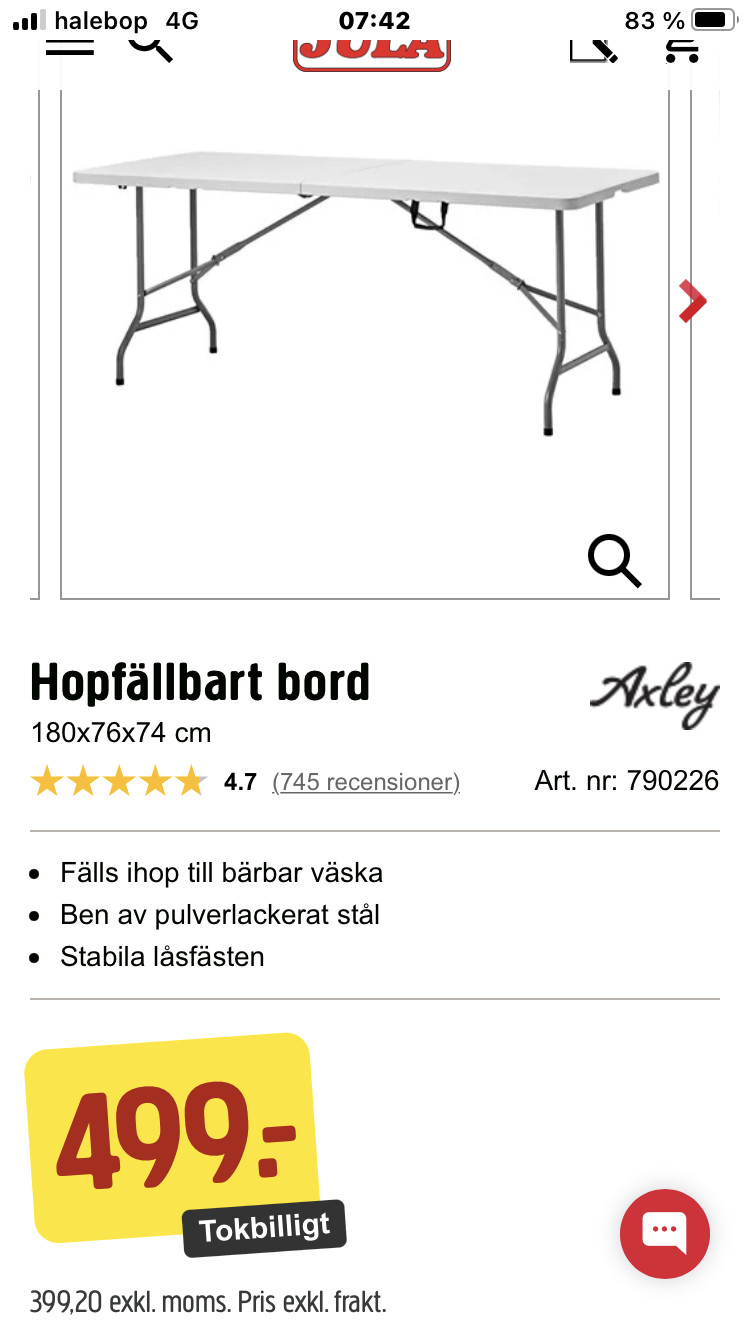Read the 745 recensioner reviews
The height and width of the screenshot is (1334, 750).
point(366,782)
